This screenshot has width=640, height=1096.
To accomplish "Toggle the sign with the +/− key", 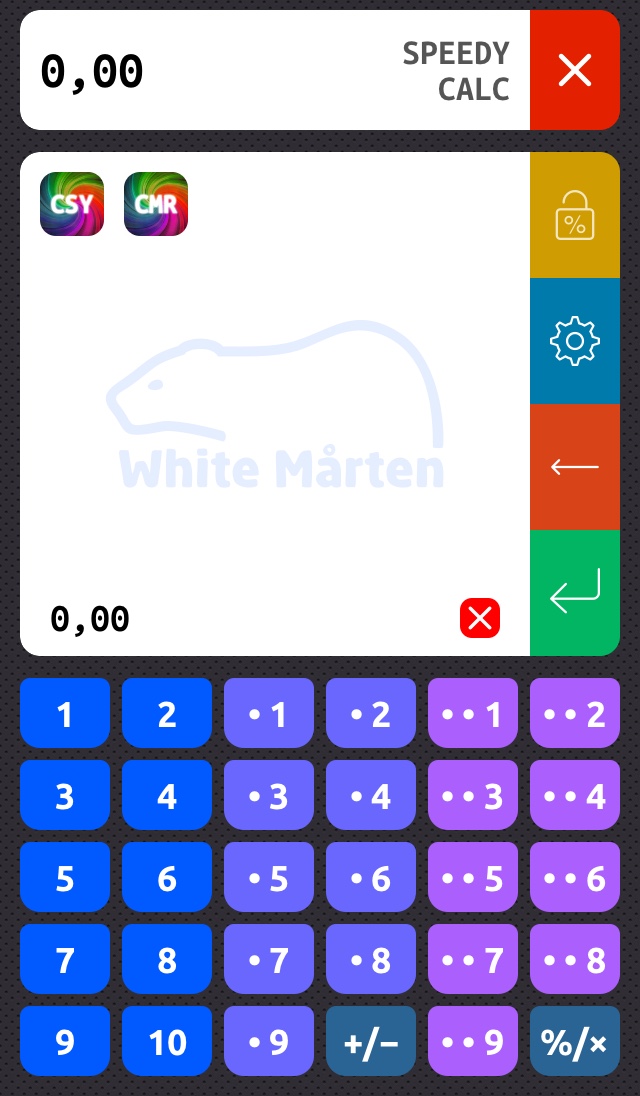I will pyautogui.click(x=371, y=1041).
